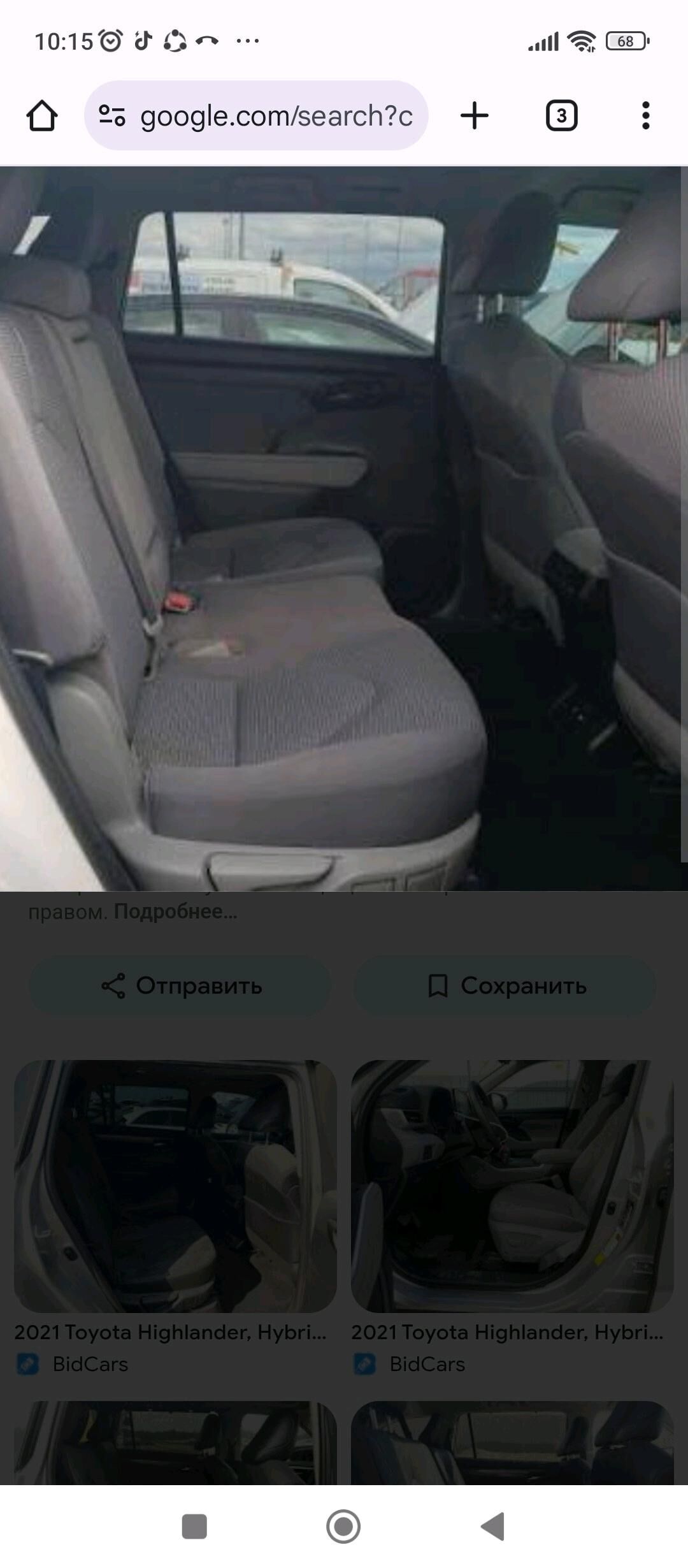Go to the Chrome home page
Viewport: 688px width, 1568px height.
coord(42,116)
